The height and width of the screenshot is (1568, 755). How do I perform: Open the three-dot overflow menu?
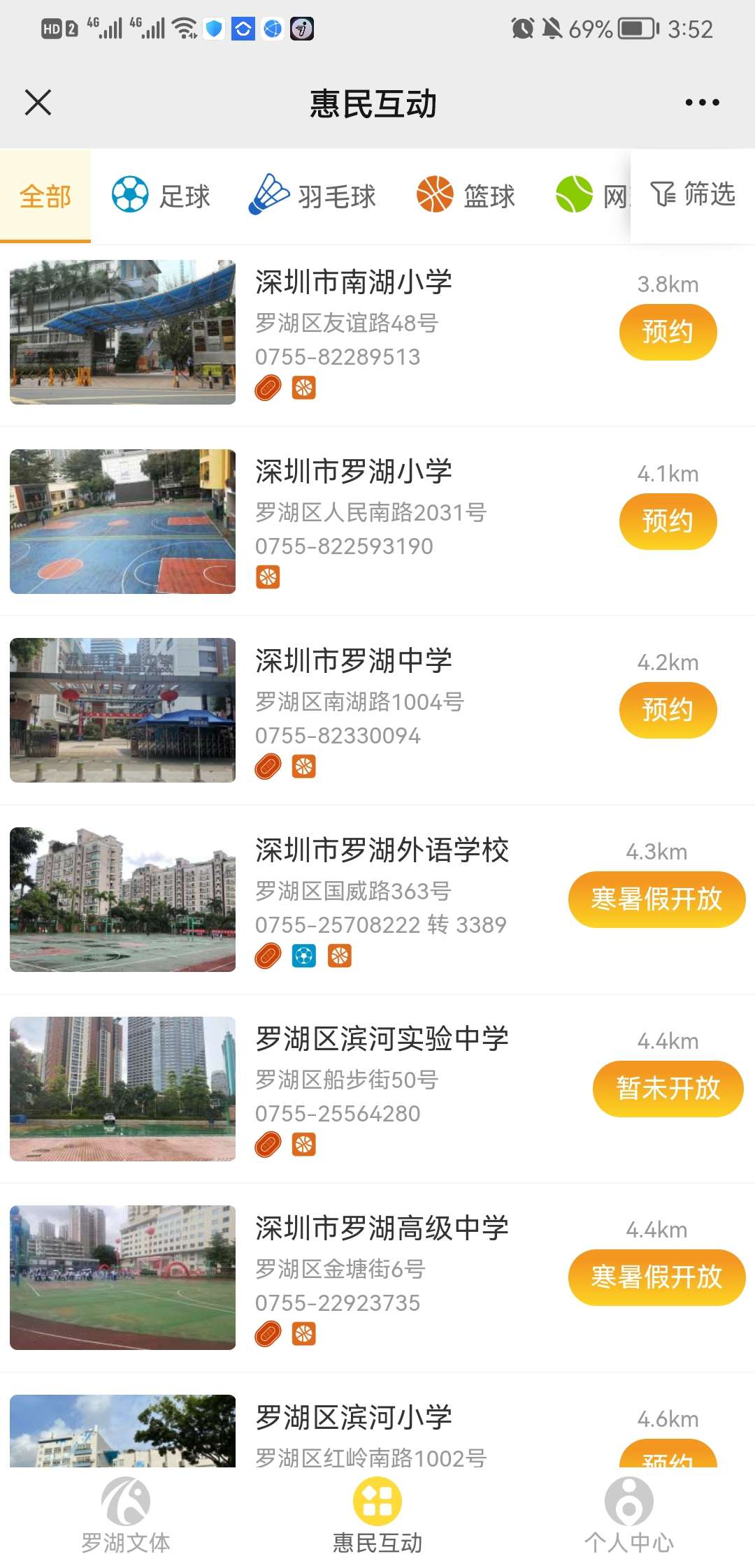coord(702,103)
